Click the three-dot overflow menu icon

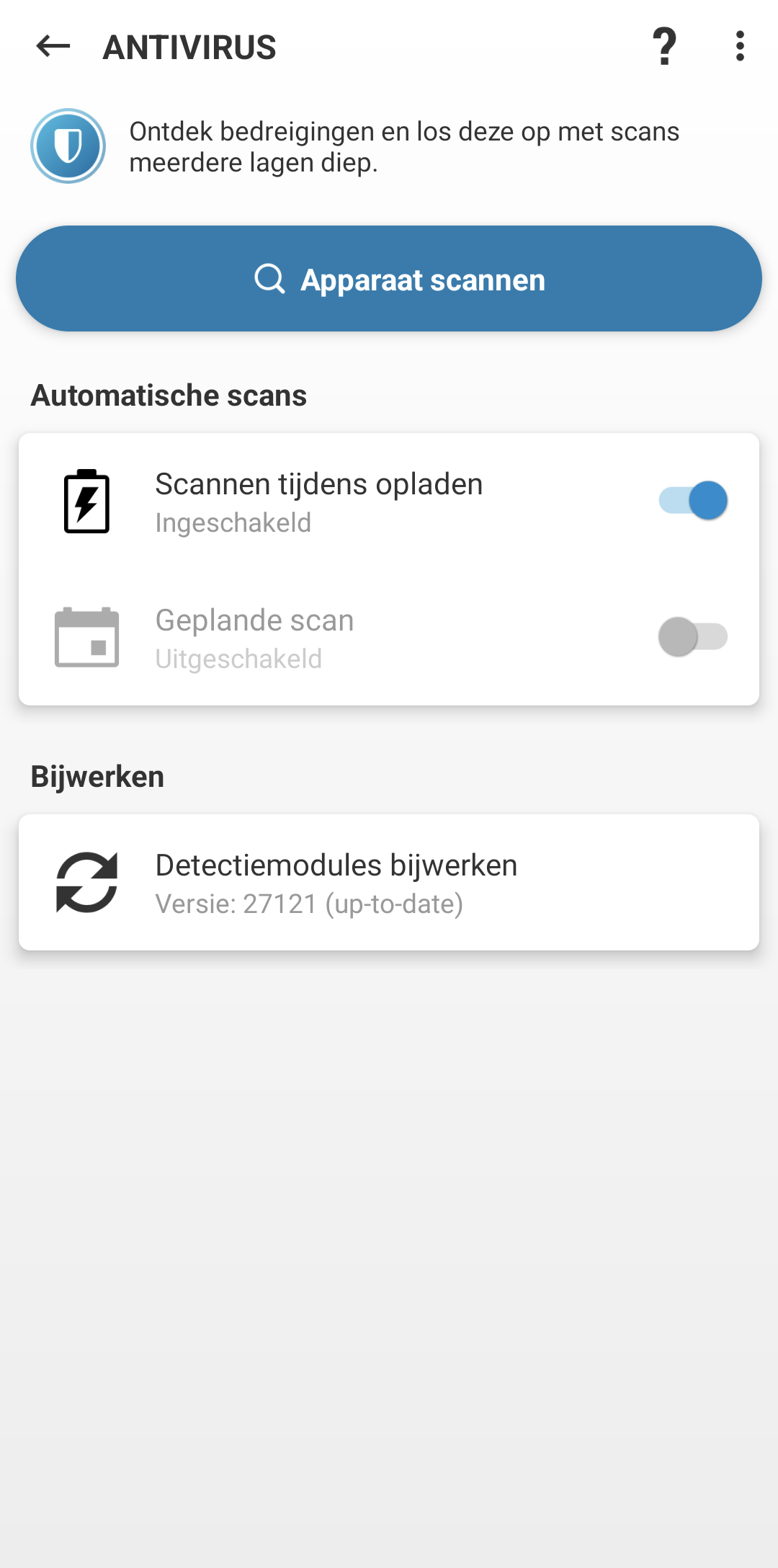(x=739, y=46)
